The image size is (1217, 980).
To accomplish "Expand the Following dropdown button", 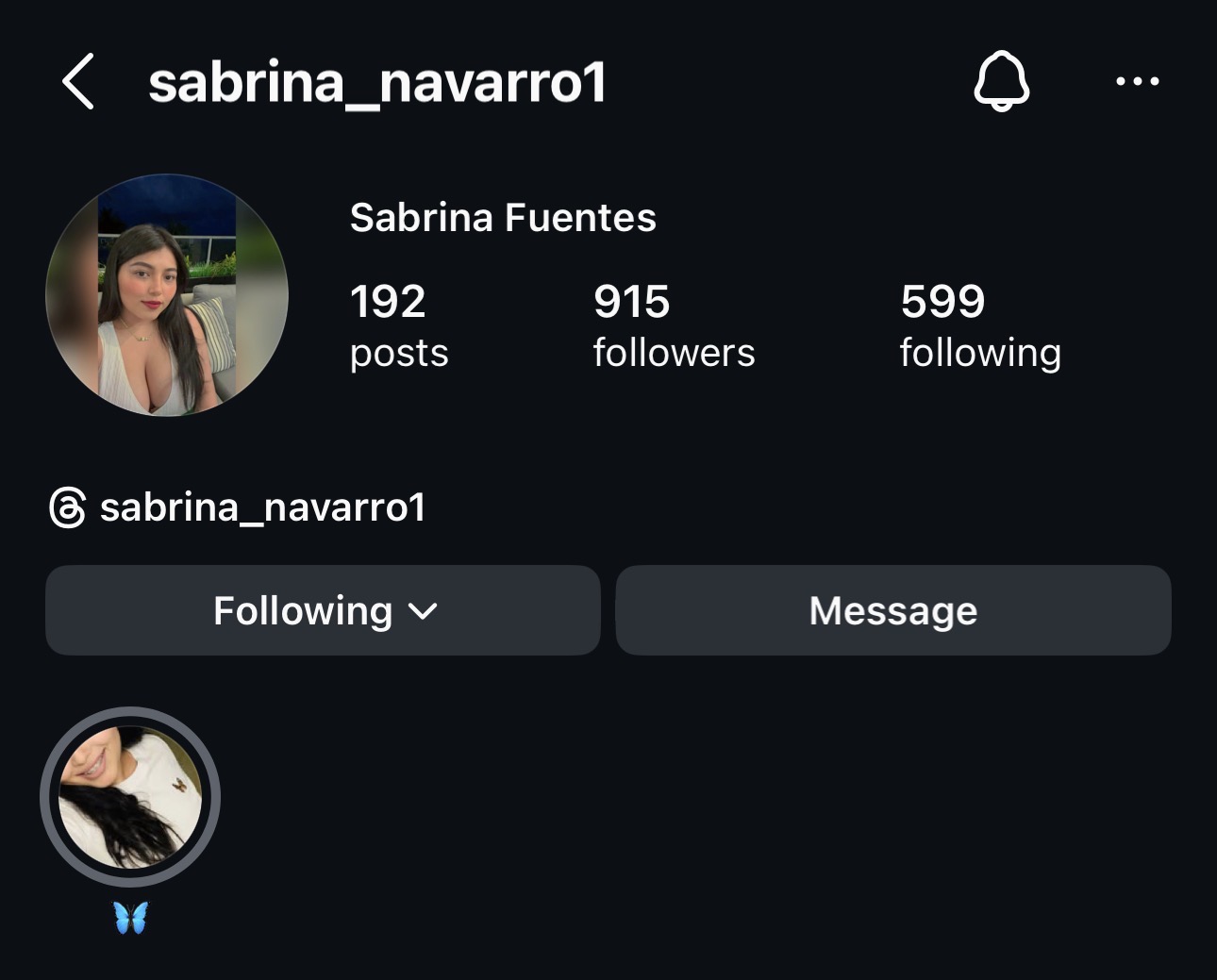I will tap(323, 610).
